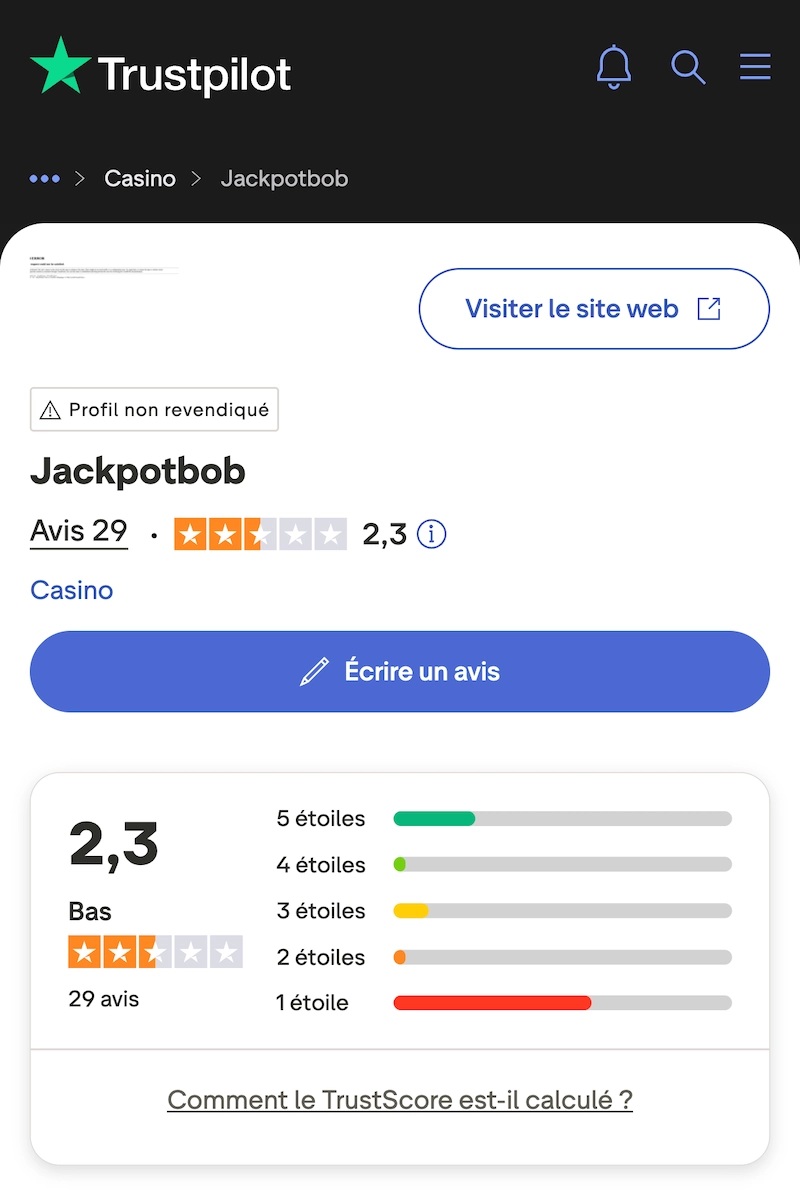Screen dimensions: 800x1194
Task: Open the breadcrumb chevron after Casino
Action: (x=194, y=178)
